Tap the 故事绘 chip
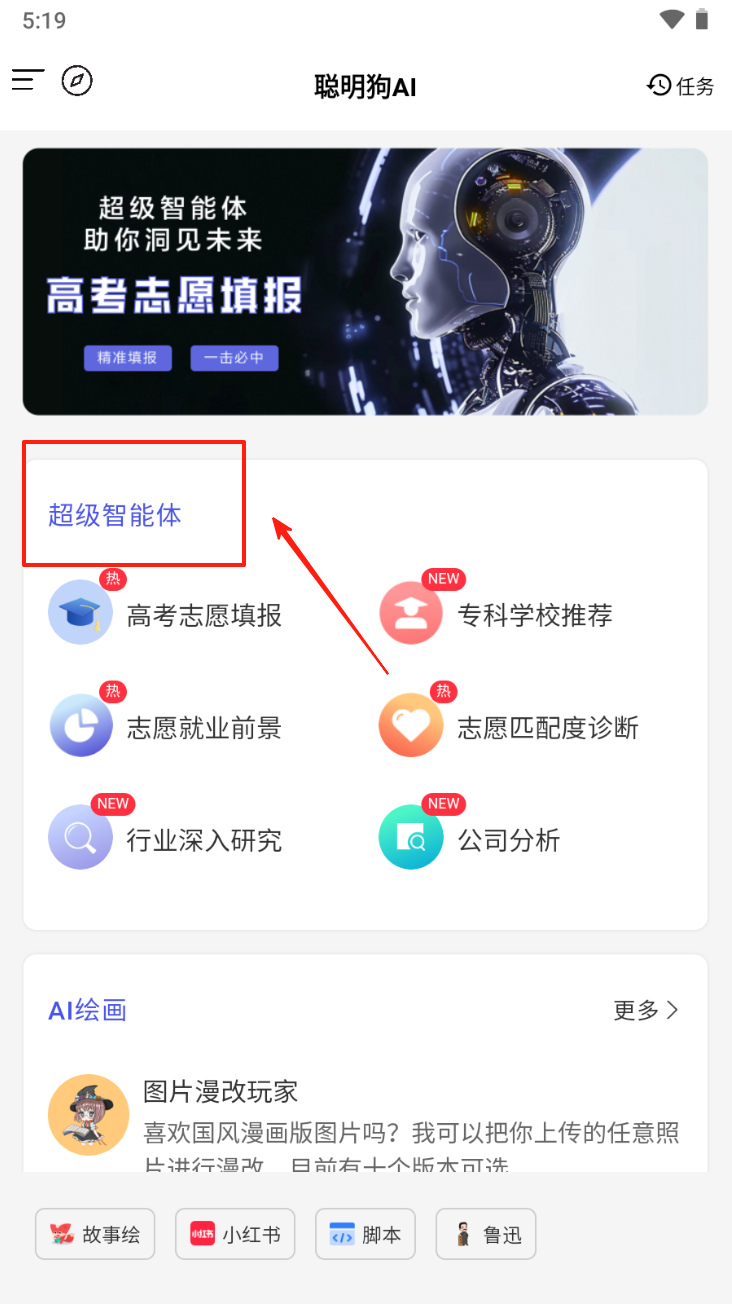732x1304 pixels. (x=95, y=1234)
